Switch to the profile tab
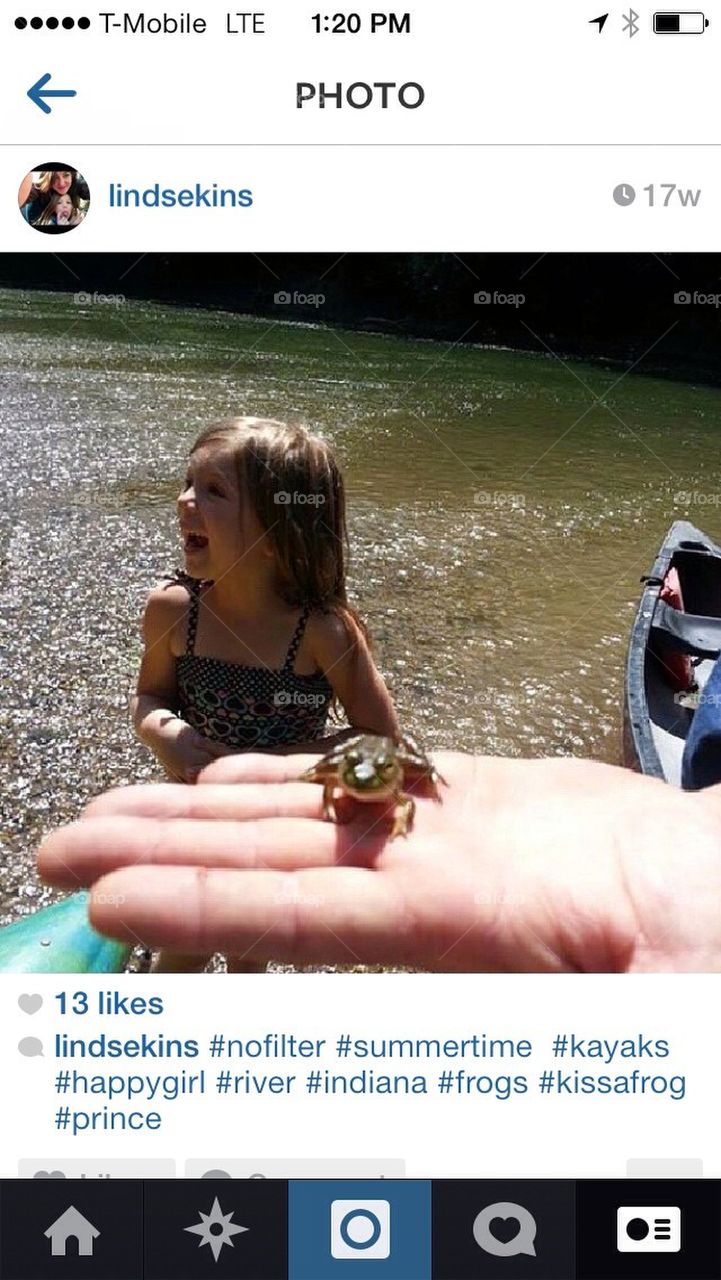 pyautogui.click(x=648, y=1230)
